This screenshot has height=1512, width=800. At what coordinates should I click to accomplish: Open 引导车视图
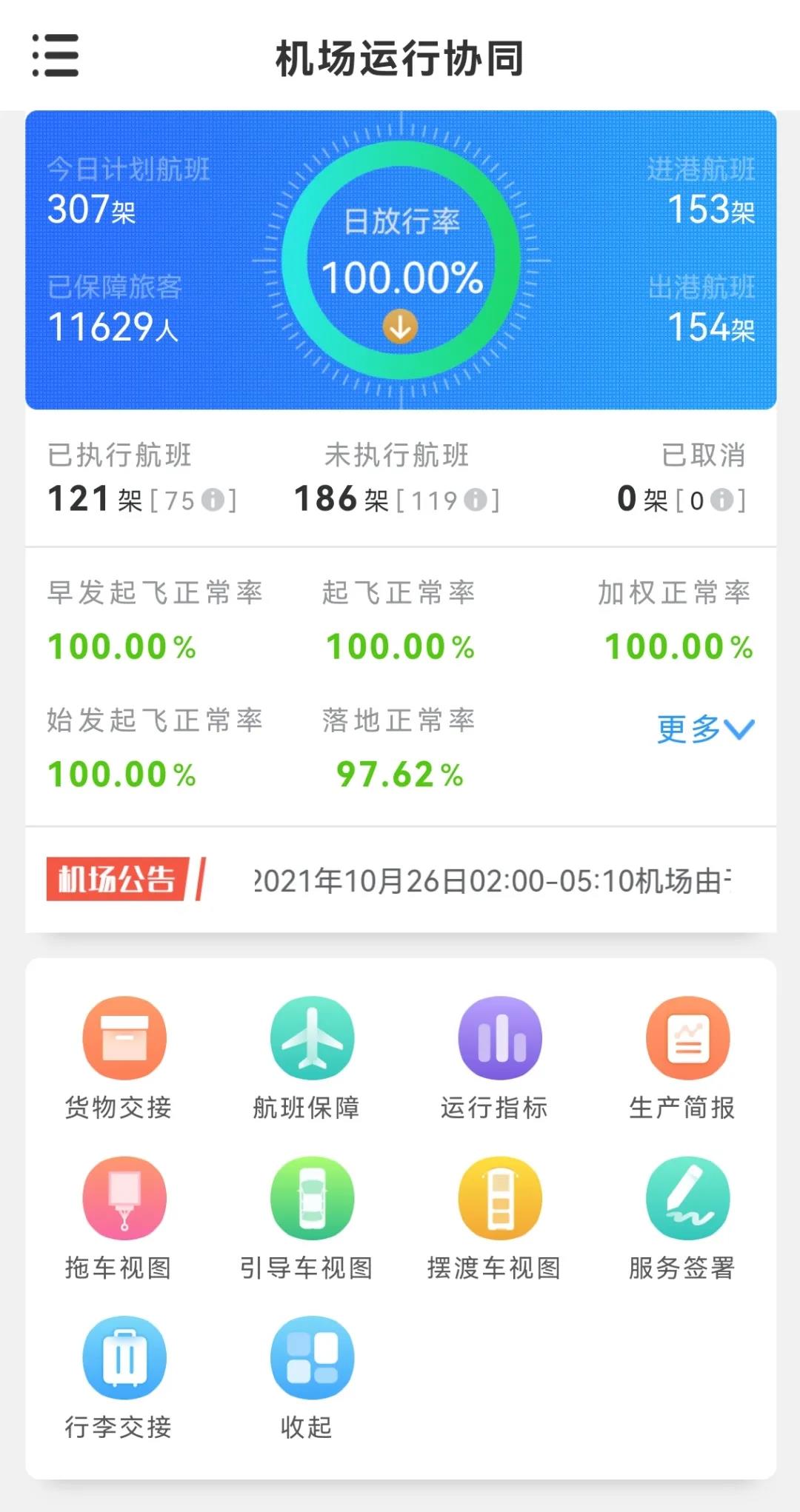312,1198
